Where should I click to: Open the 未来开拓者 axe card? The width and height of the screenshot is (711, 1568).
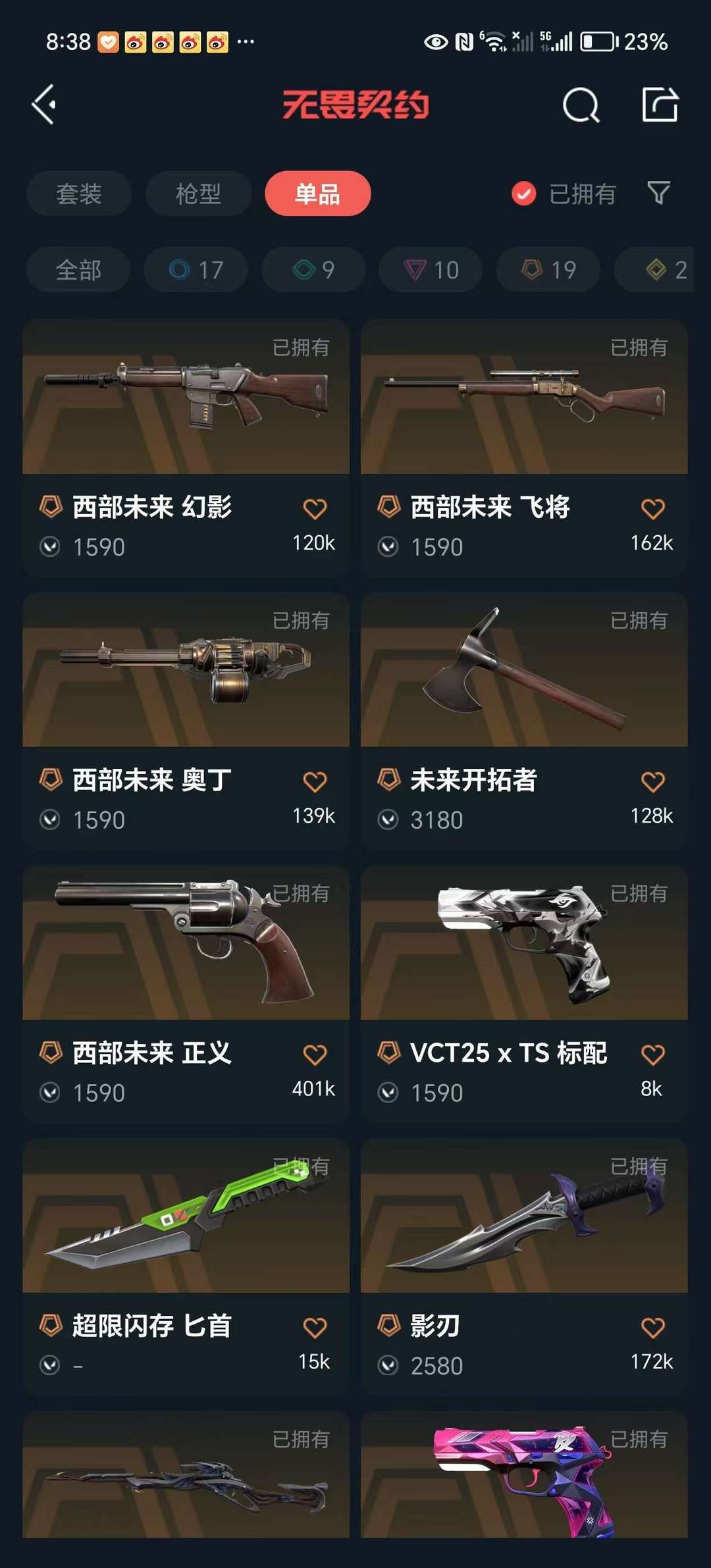[x=524, y=721]
